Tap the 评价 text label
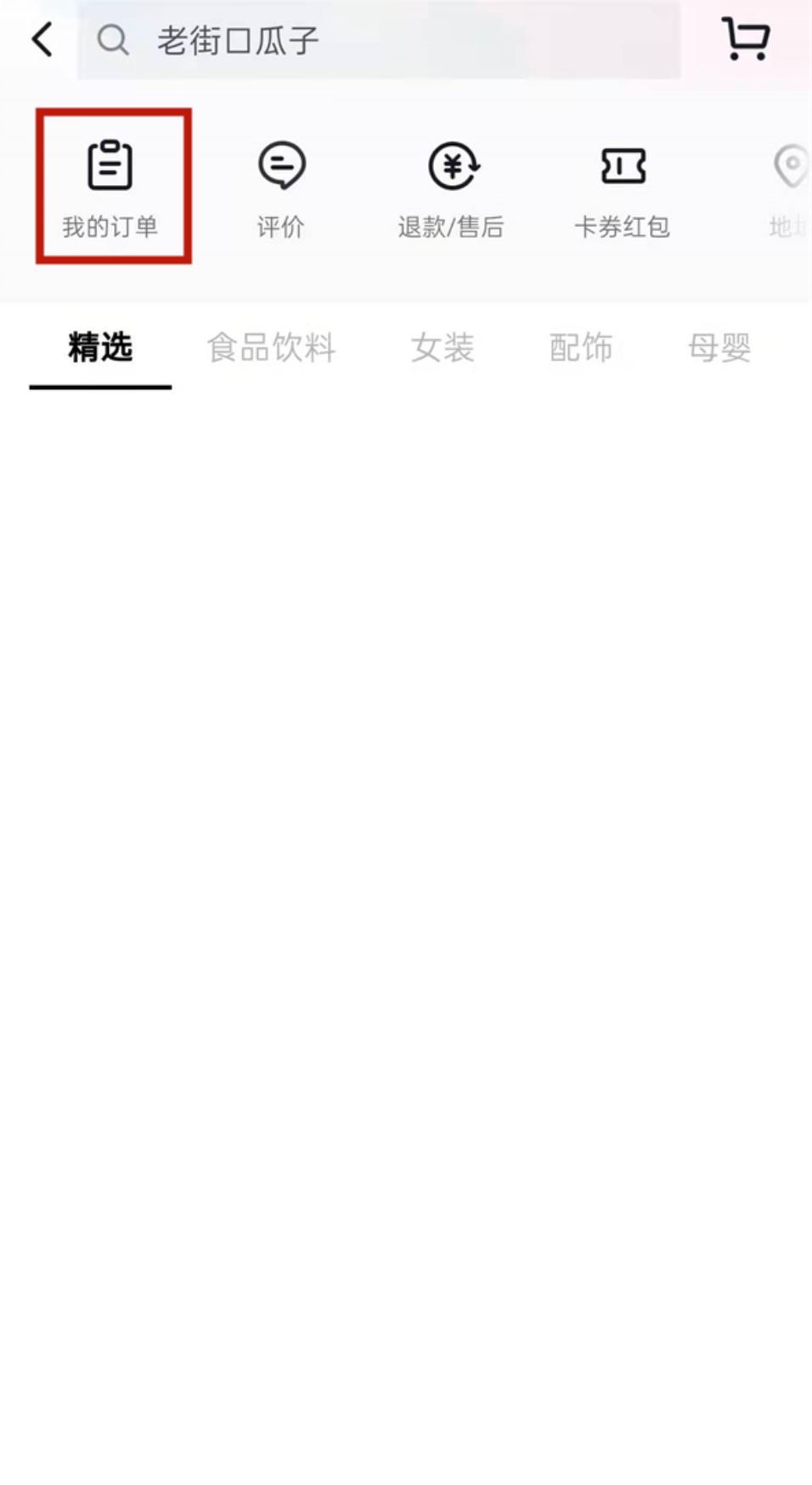 click(x=279, y=227)
